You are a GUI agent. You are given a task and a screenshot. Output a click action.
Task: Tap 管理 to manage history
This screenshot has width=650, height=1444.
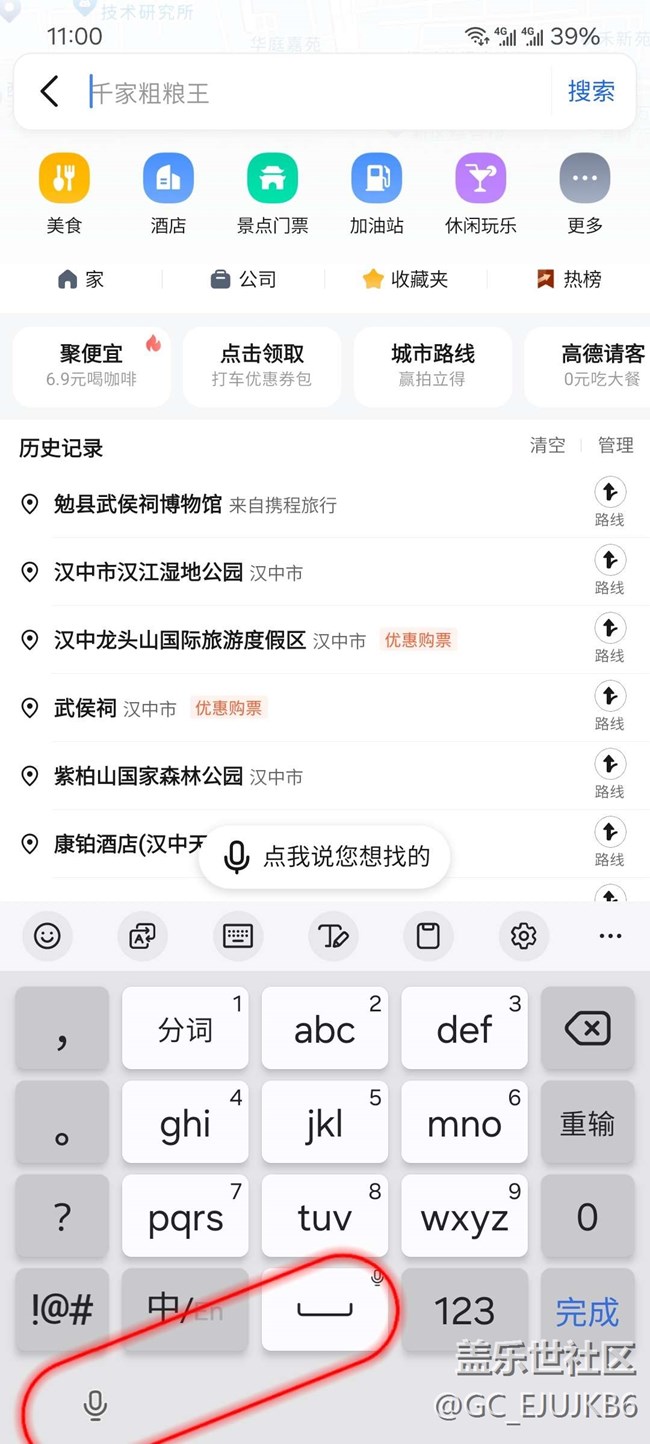[x=616, y=445]
